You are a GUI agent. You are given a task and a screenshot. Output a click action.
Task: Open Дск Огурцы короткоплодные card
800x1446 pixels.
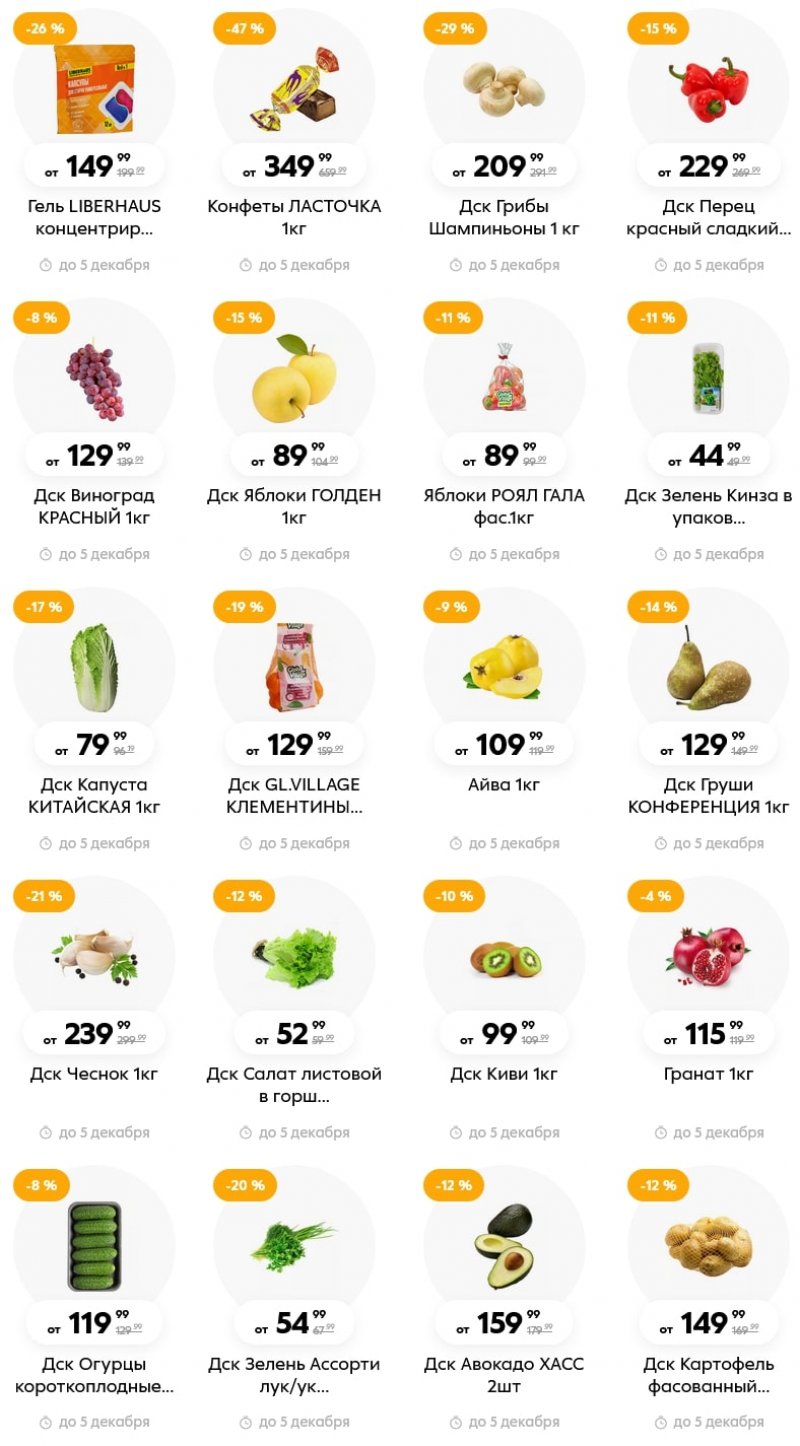[94, 1246]
